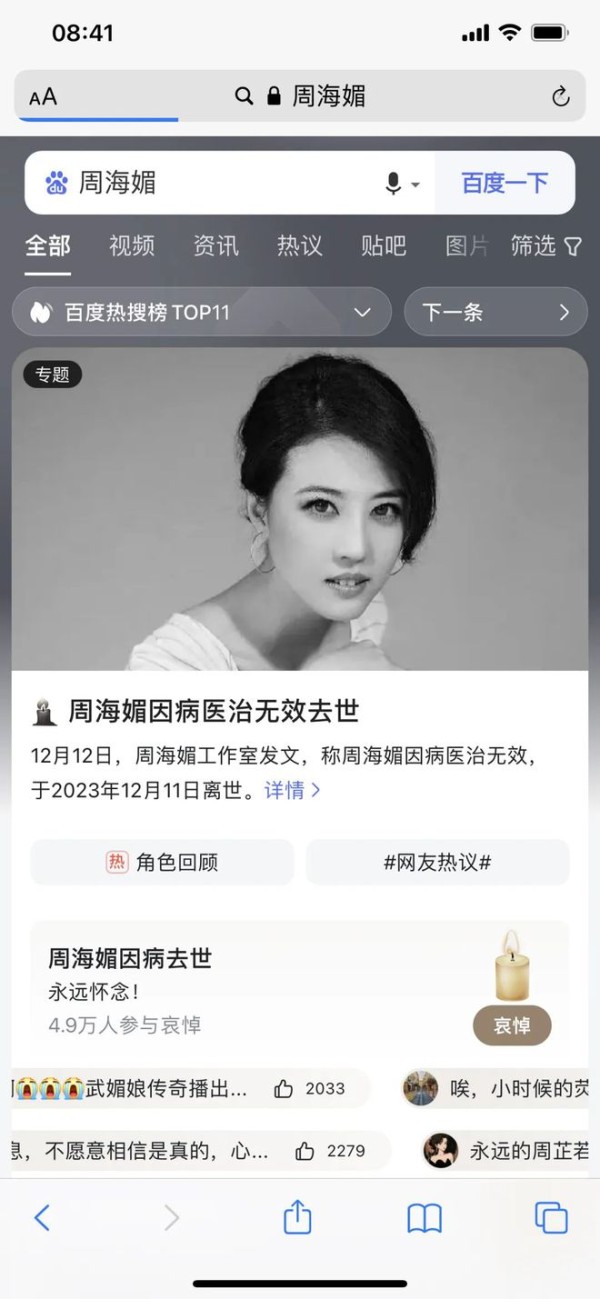Switch to the 视频 tab

[x=132, y=246]
